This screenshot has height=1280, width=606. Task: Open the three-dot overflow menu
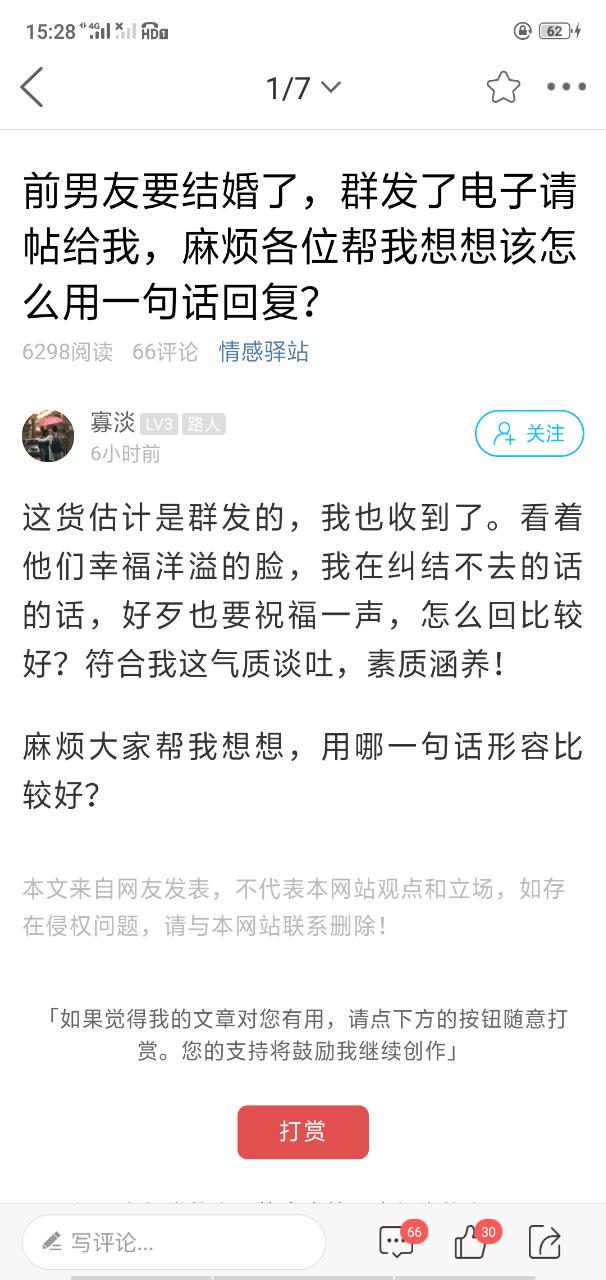tap(566, 87)
